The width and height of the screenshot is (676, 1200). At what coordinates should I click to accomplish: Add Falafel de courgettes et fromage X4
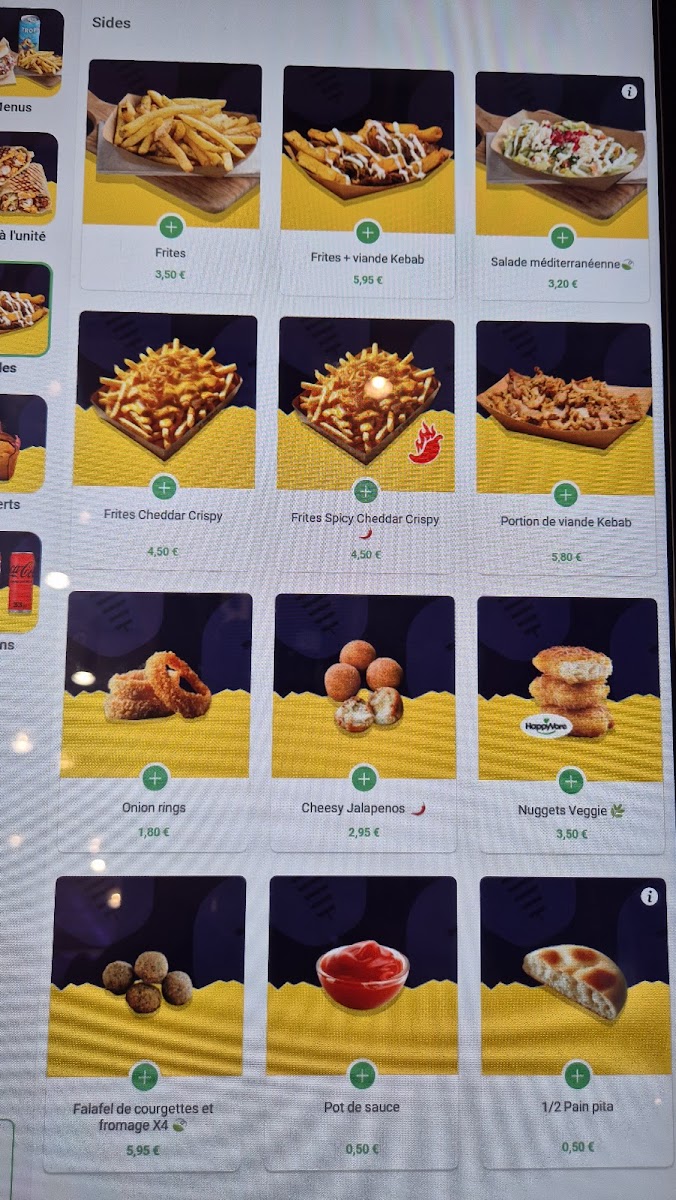point(145,1076)
